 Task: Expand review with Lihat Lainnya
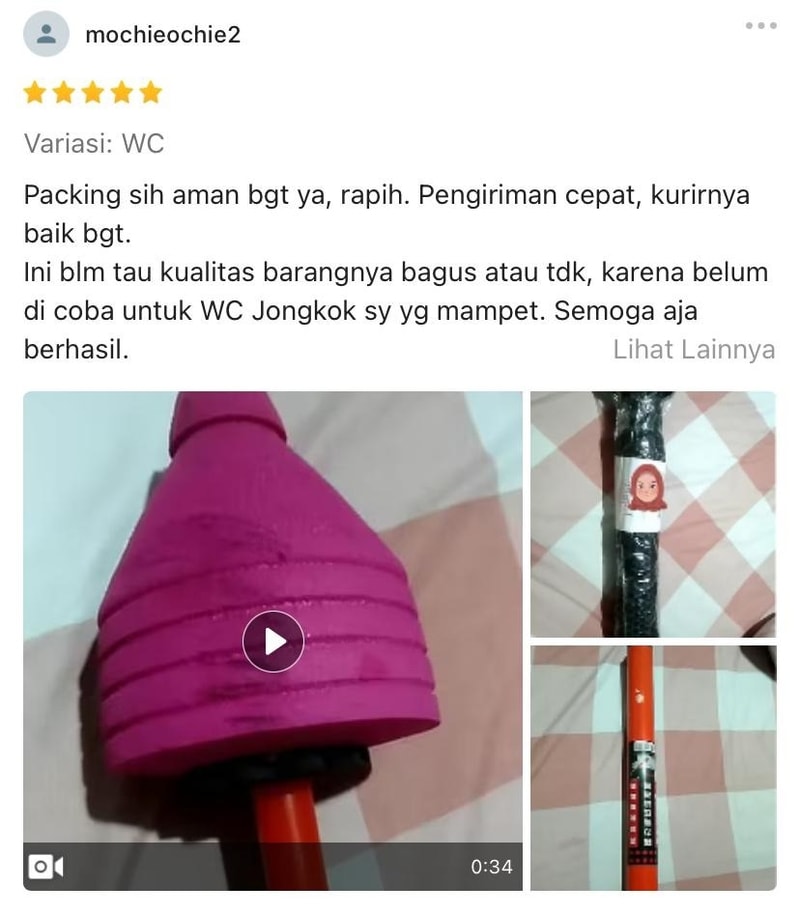pyautogui.click(x=693, y=350)
